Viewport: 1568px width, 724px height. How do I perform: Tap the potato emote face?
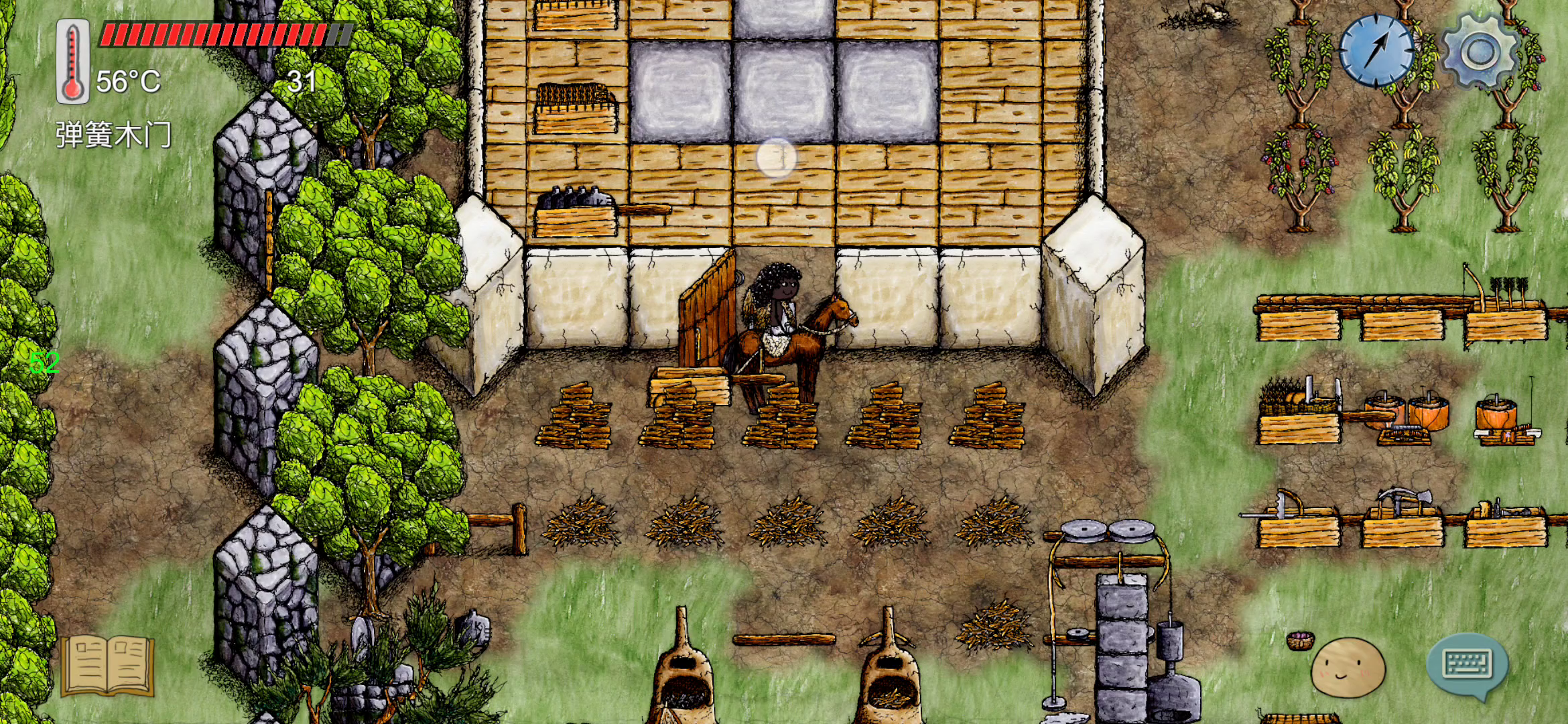coord(1348,668)
